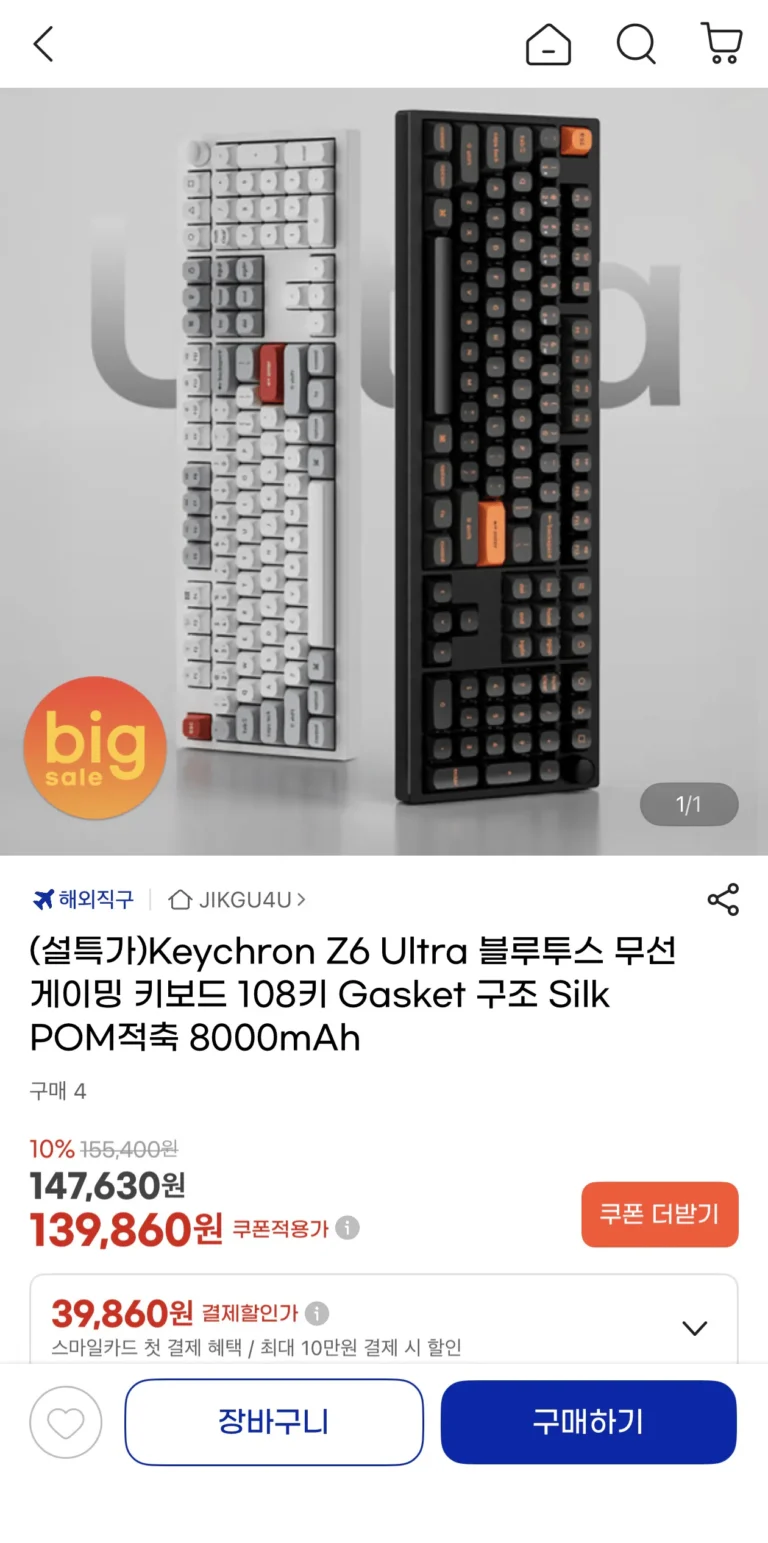Open the Keychron keyboard product image
Screen dimensions: 768x1543
[384, 470]
